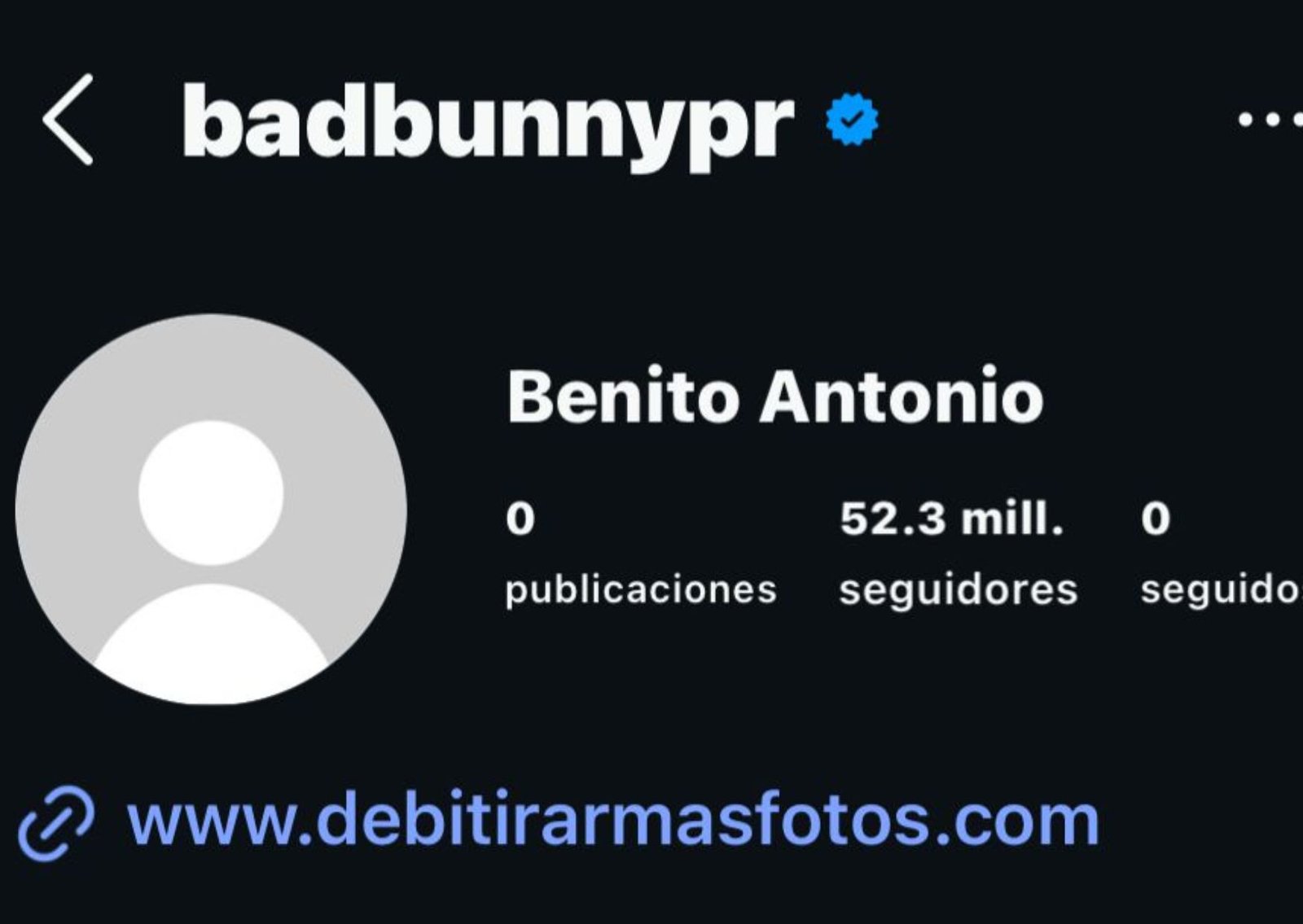Open the three-dots overflow menu
This screenshot has width=1303, height=924.
(x=1270, y=120)
